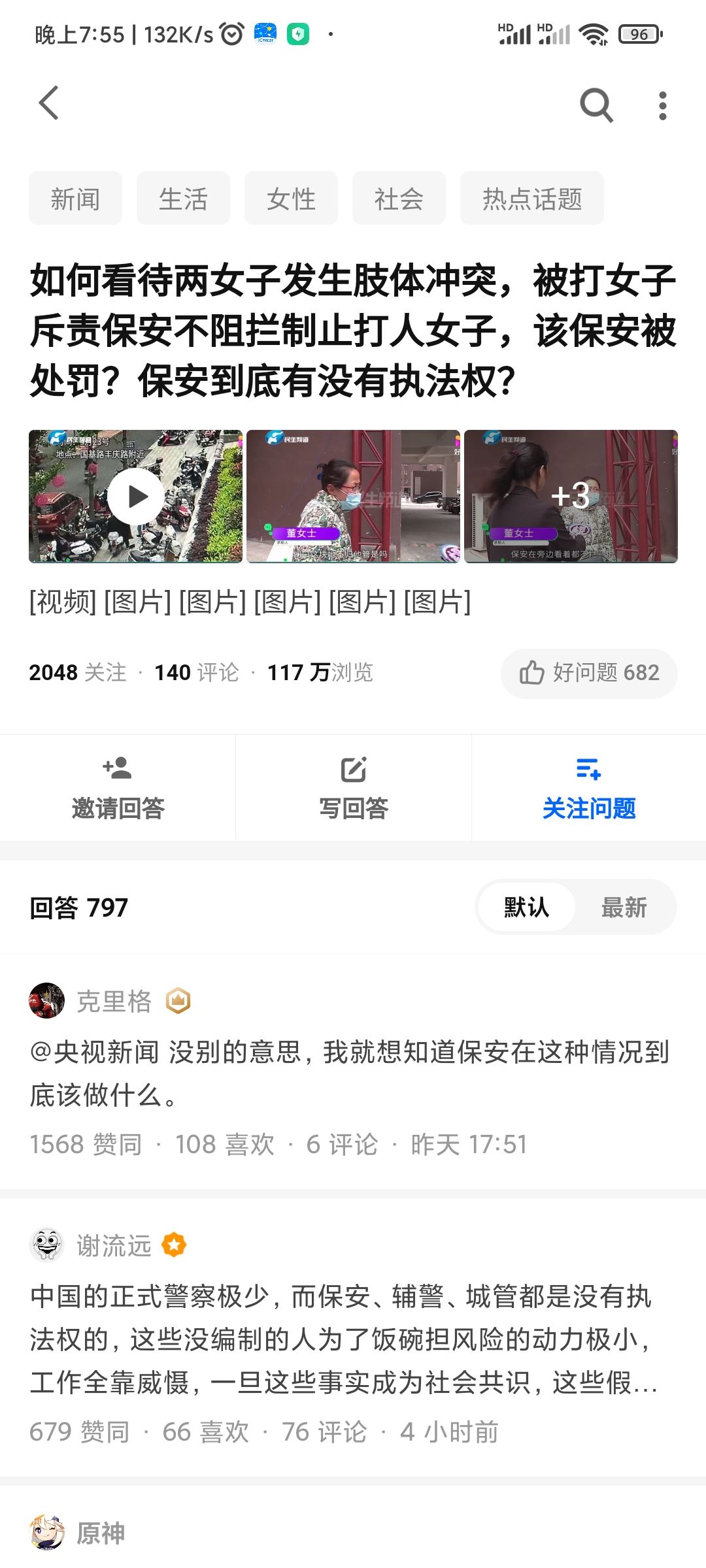
Task: Open the 热点话题 topic chip
Action: (x=531, y=199)
